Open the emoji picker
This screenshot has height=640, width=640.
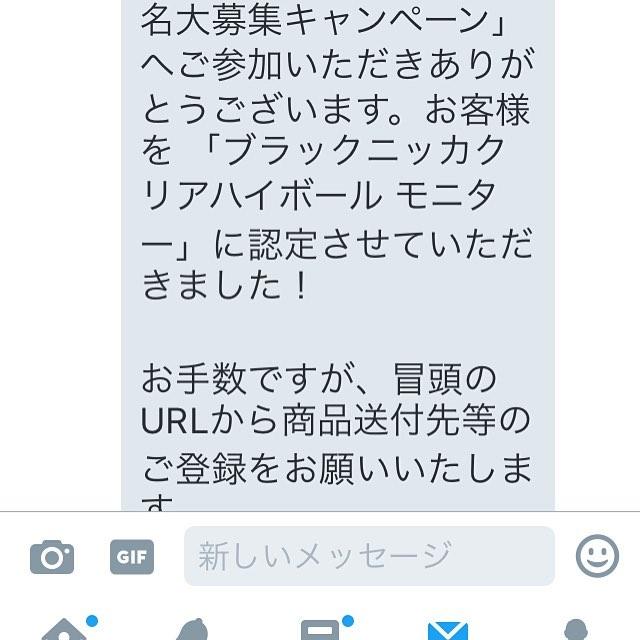pos(597,556)
